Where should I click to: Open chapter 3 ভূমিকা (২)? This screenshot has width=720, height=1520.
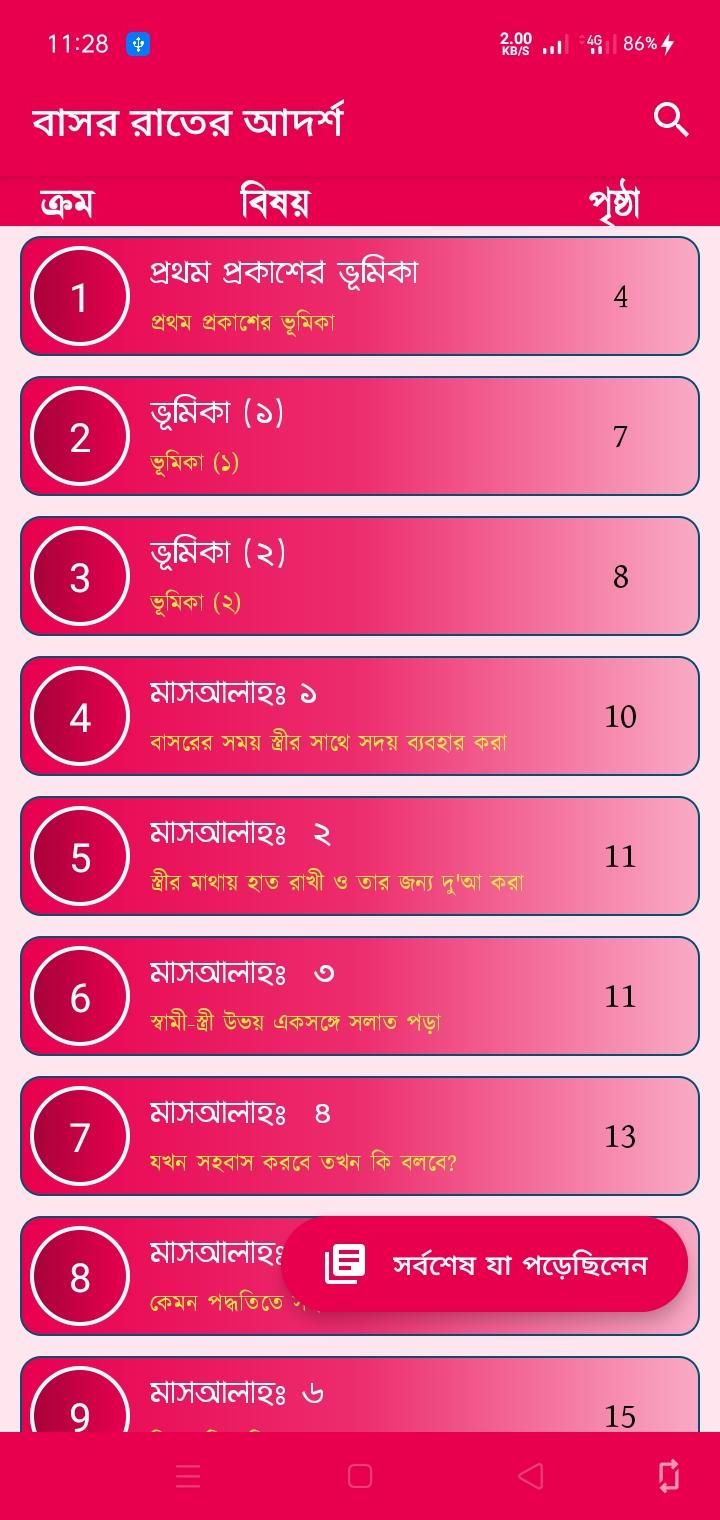tap(360, 576)
